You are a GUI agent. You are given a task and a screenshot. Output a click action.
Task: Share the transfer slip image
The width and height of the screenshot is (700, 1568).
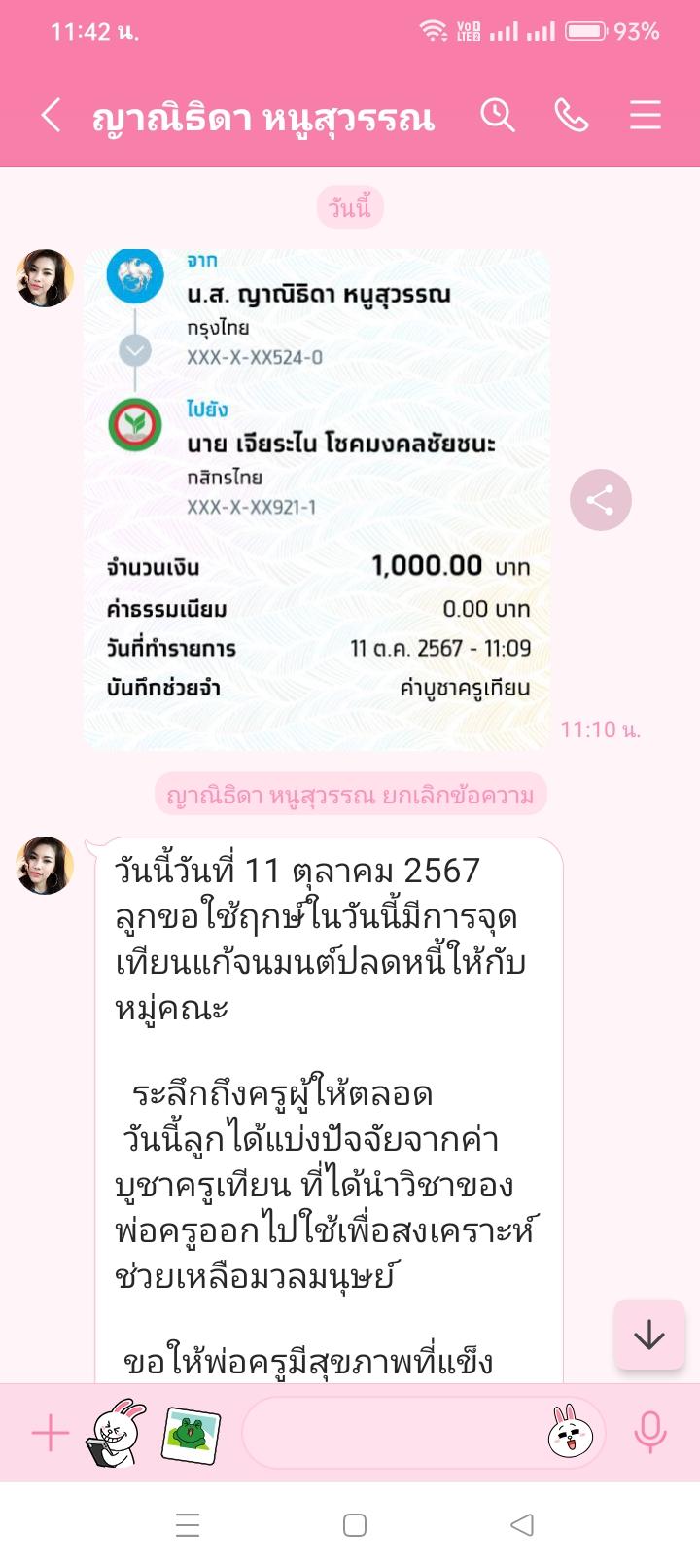click(x=600, y=500)
